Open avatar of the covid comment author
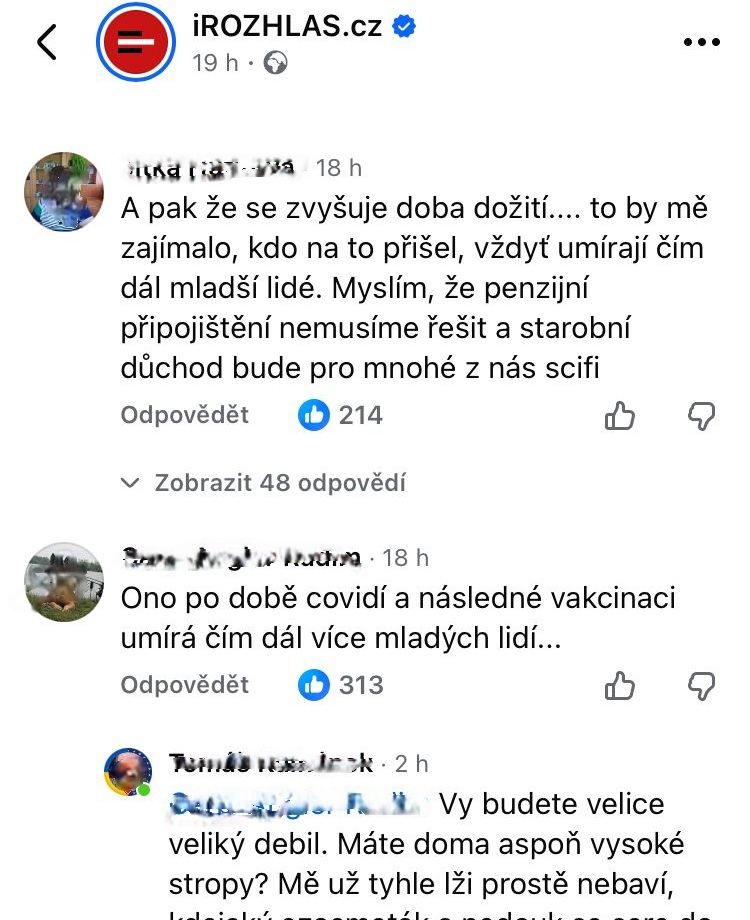This screenshot has width=750, height=920. [x=63, y=582]
